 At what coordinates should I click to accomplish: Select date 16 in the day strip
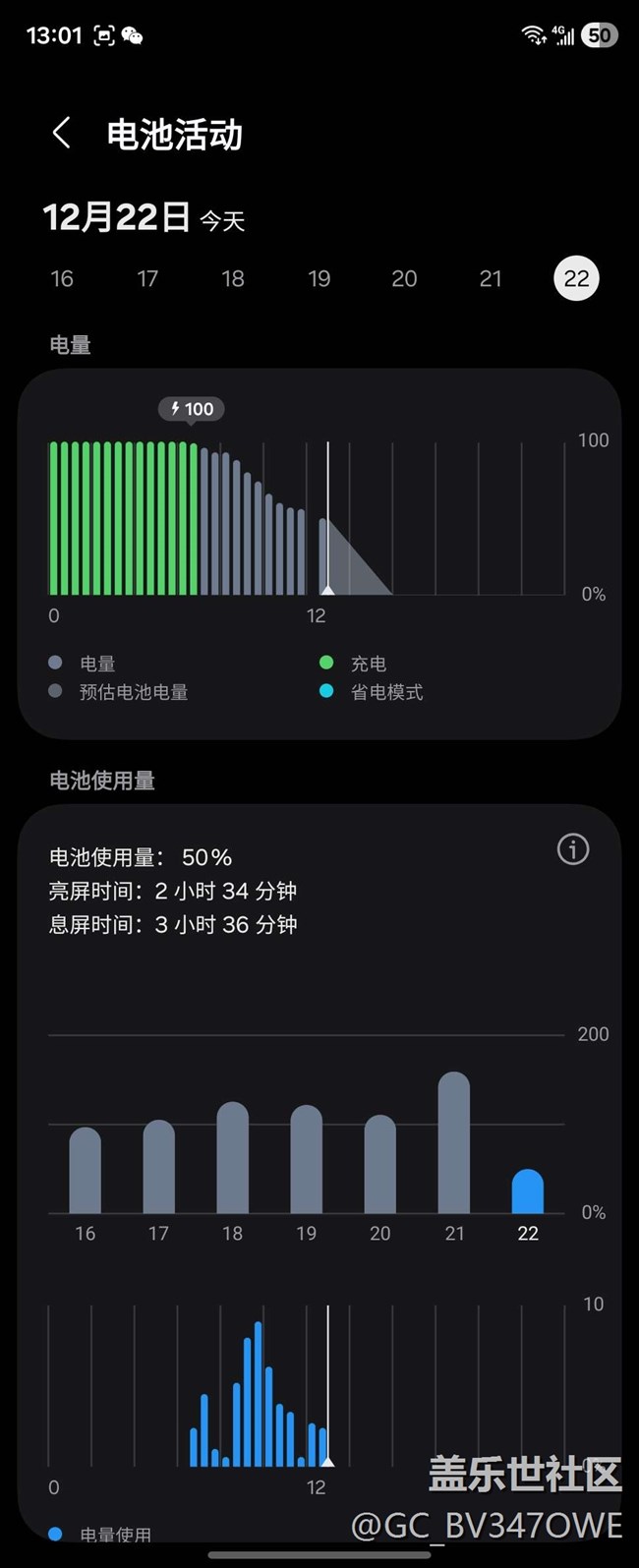click(x=62, y=279)
